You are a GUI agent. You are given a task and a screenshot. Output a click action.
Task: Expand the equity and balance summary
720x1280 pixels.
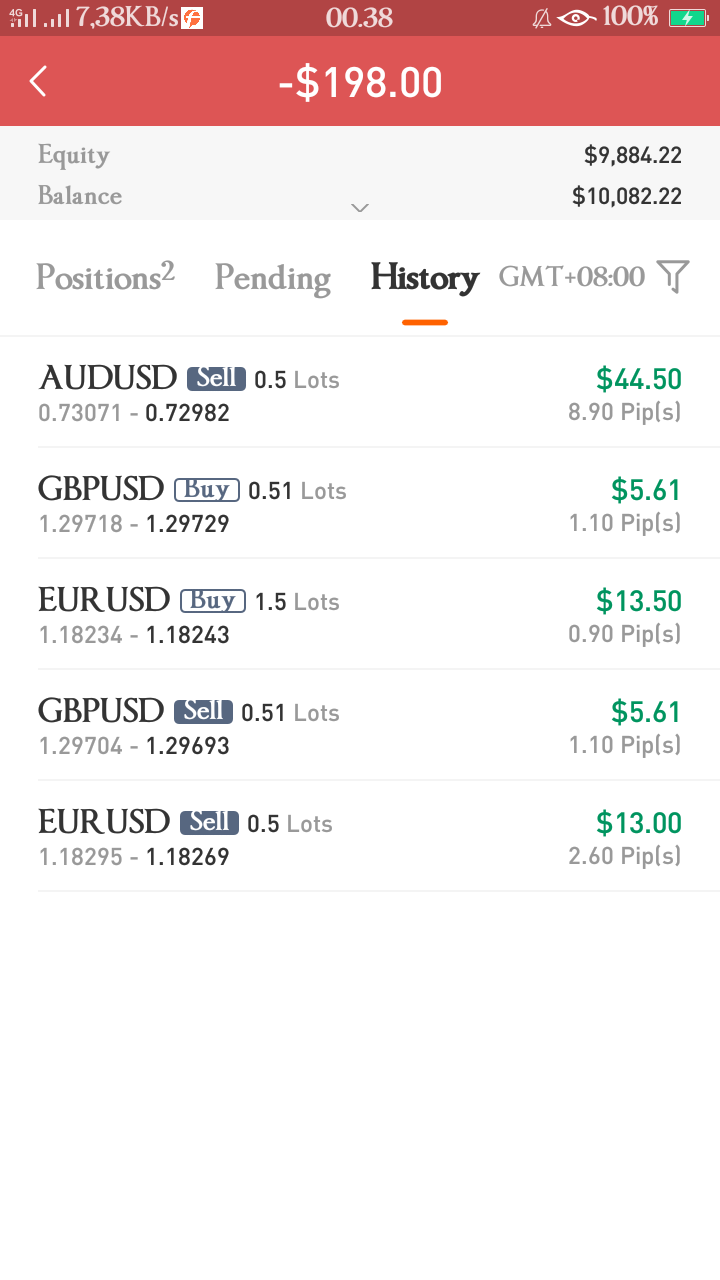click(x=360, y=208)
